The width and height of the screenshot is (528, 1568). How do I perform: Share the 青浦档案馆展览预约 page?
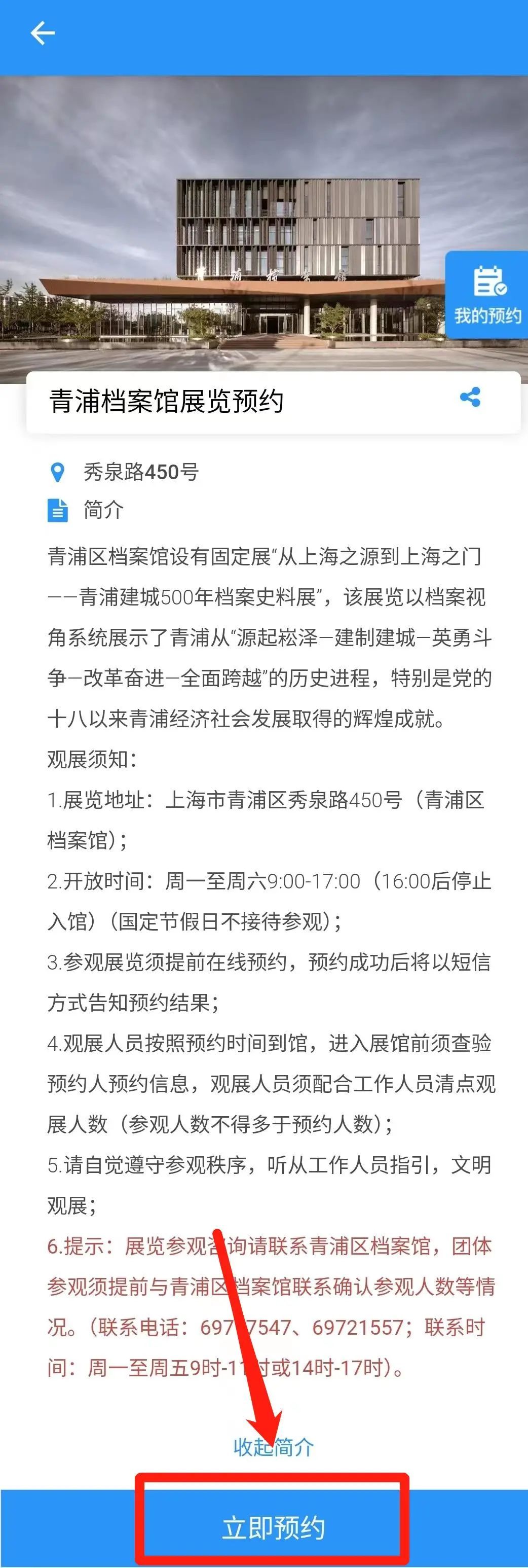470,398
